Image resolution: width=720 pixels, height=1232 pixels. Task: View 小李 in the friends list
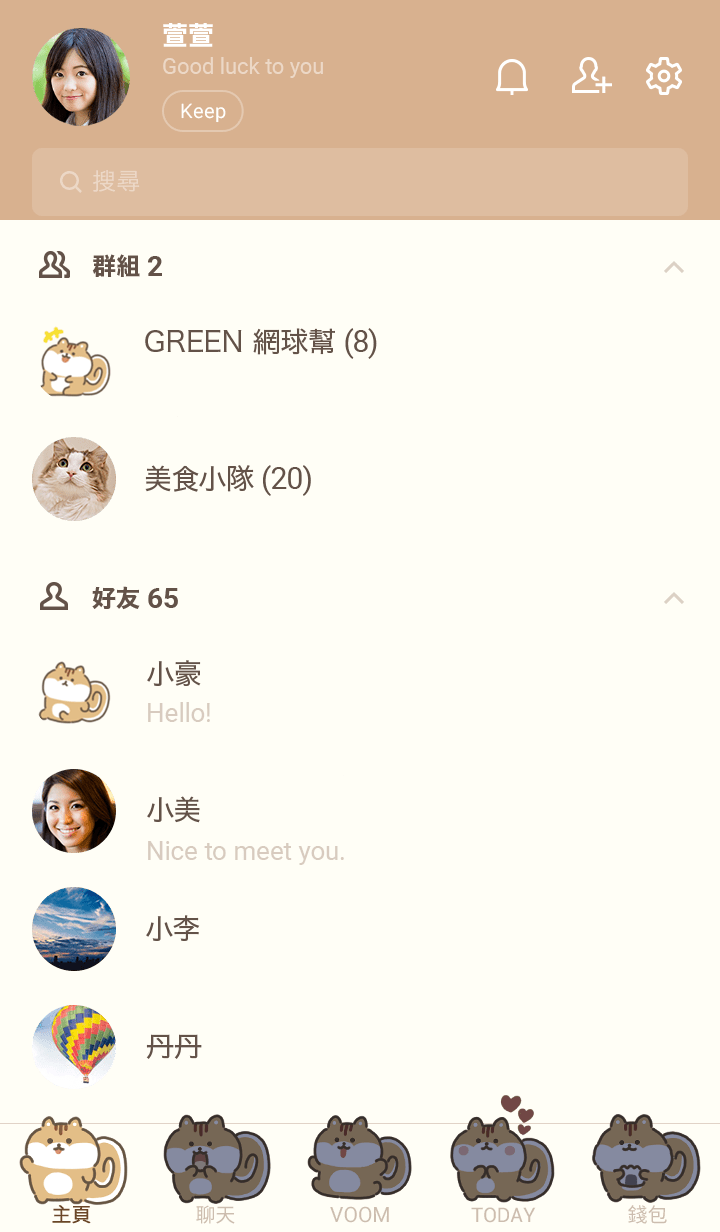(173, 929)
